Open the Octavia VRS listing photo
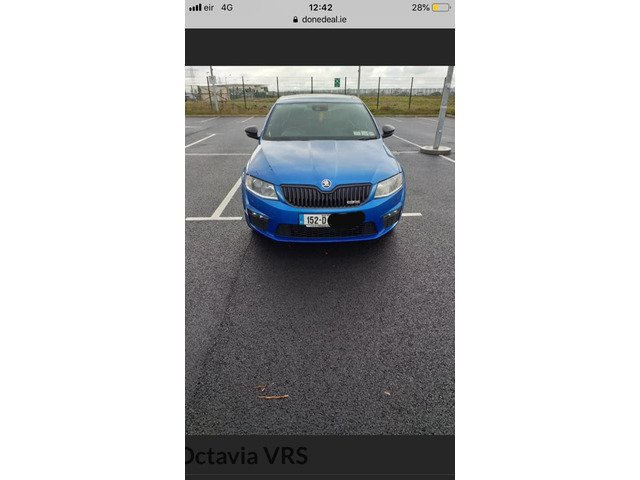The width and height of the screenshot is (640, 480). click(320, 250)
